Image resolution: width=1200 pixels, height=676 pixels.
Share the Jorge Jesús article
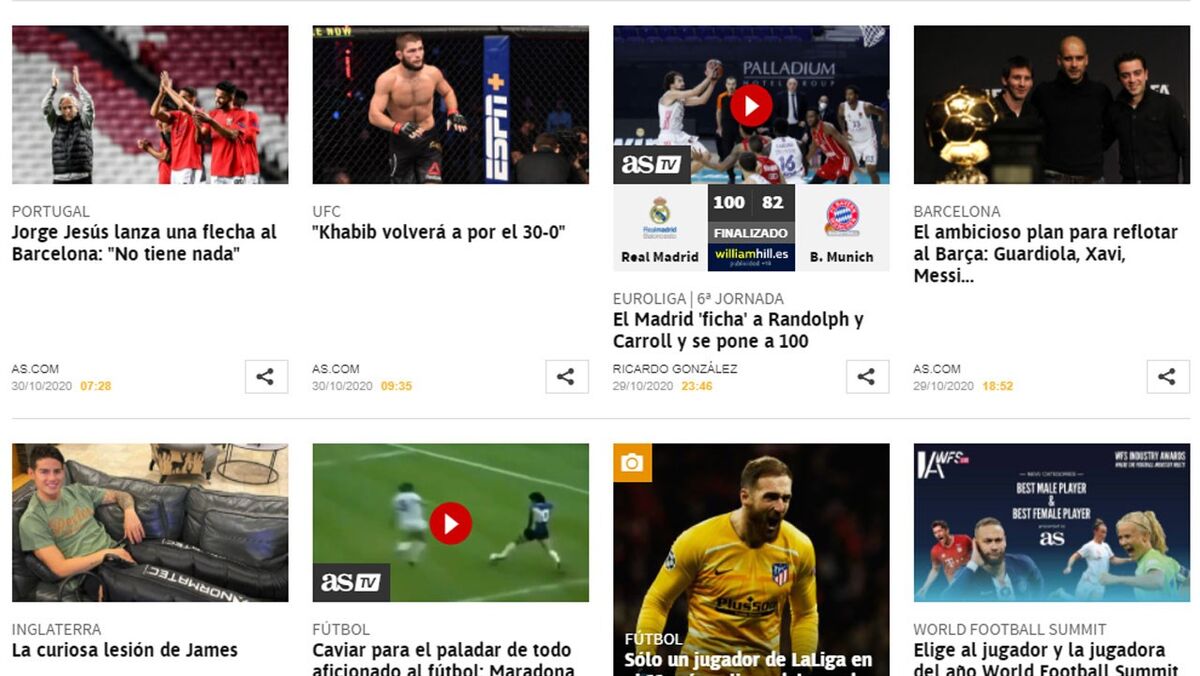pyautogui.click(x=266, y=377)
